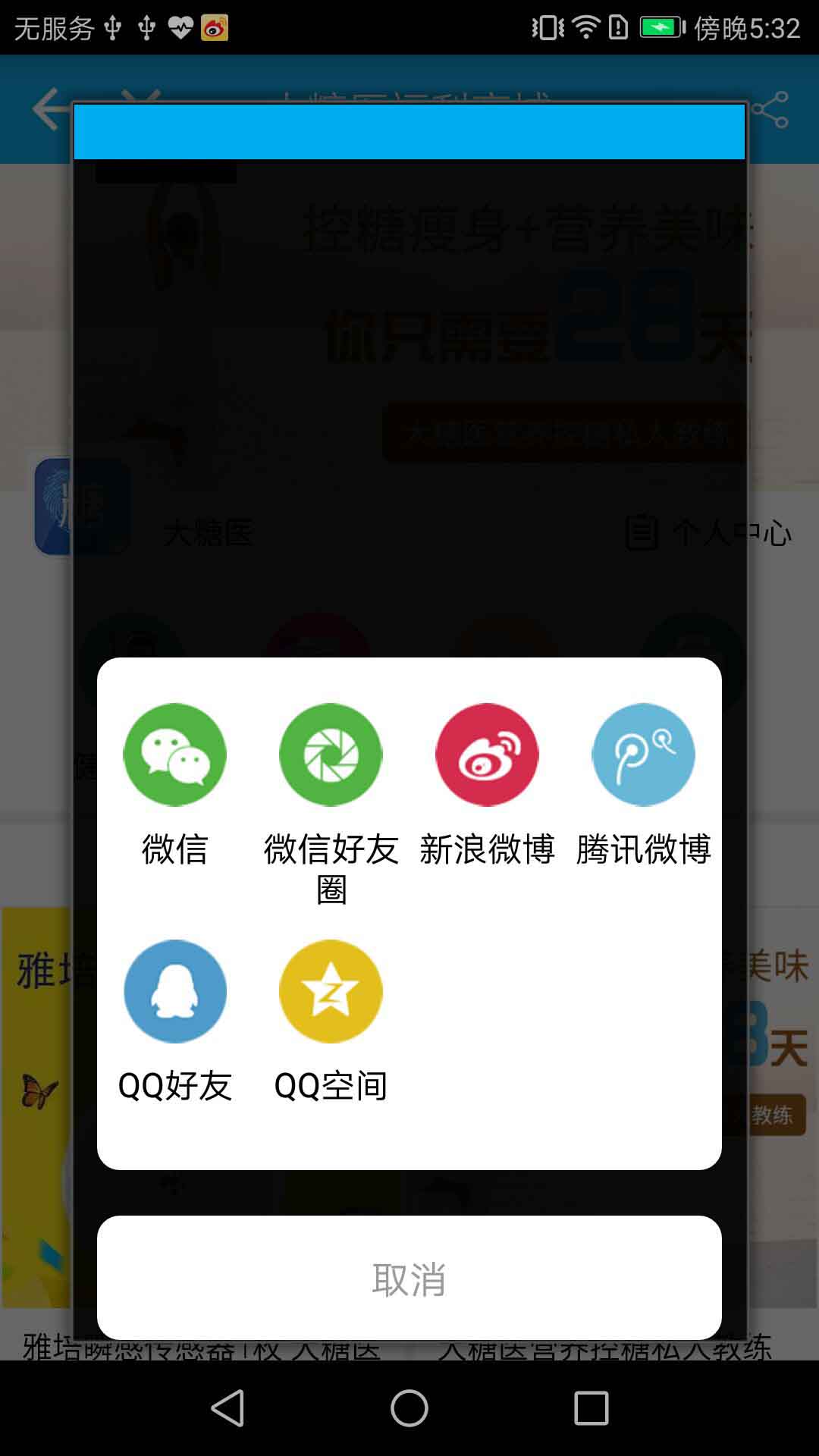Share to 新浪微博 (Sina Weibo)

pyautogui.click(x=487, y=755)
